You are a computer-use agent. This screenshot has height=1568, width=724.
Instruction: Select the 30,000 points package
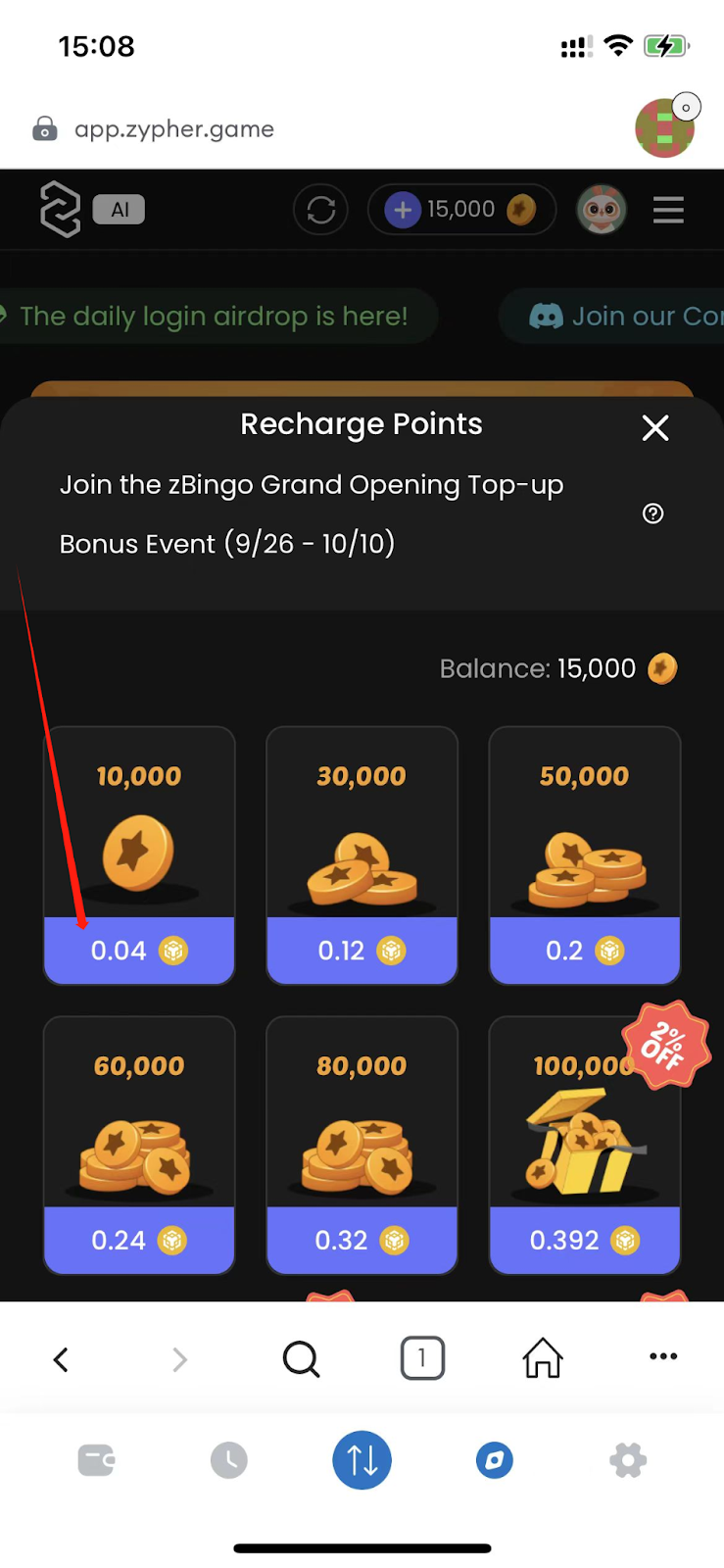pyautogui.click(x=362, y=855)
